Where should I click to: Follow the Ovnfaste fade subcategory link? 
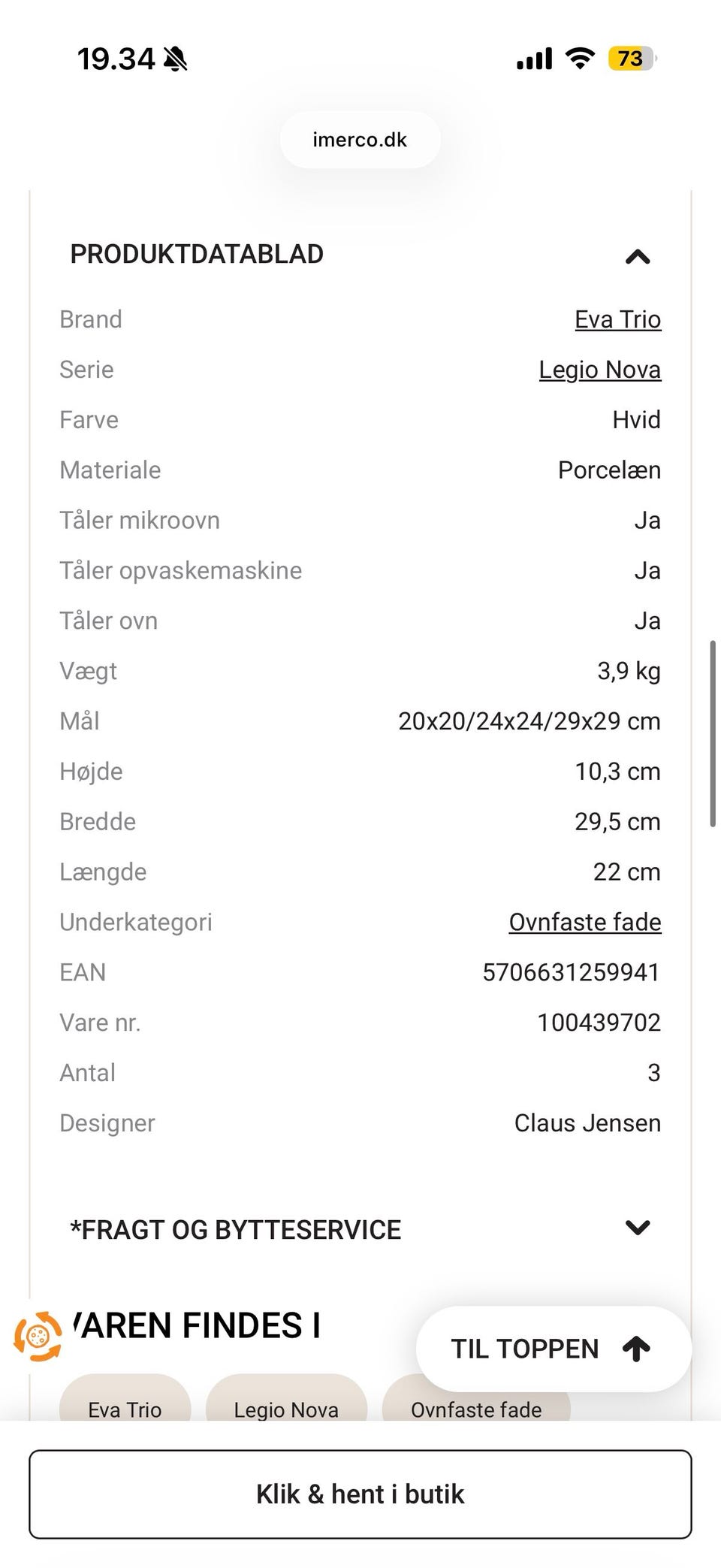(x=585, y=922)
